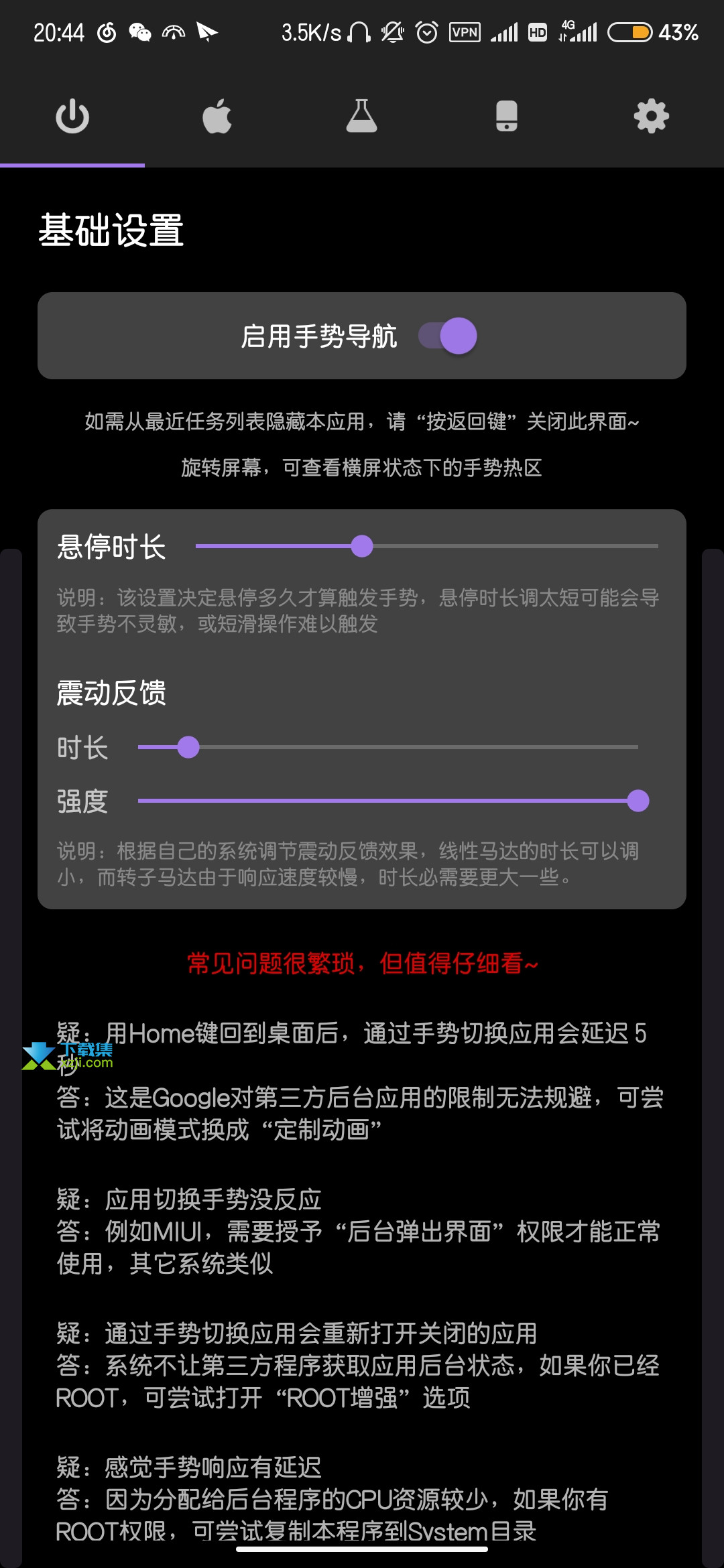Open the settings gear tab
The height and width of the screenshot is (1568, 724).
pyautogui.click(x=652, y=117)
